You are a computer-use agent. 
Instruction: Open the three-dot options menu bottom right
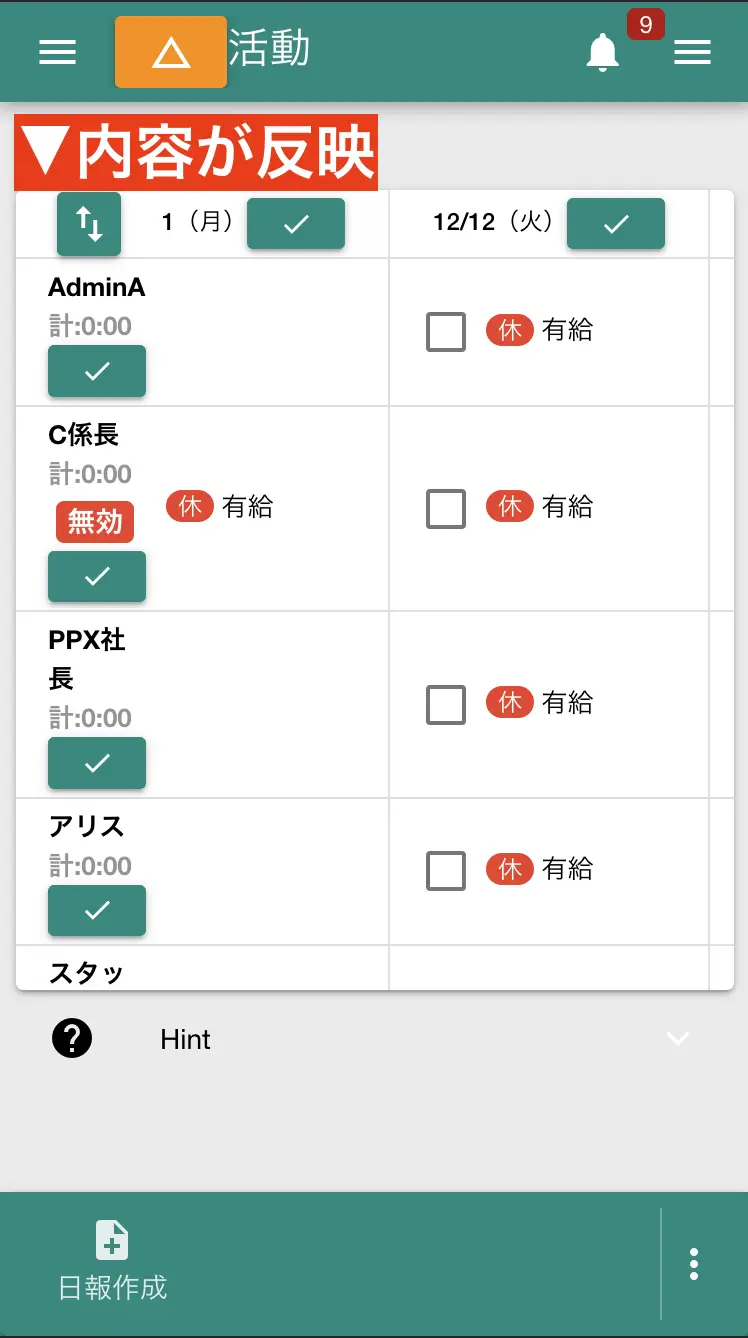[693, 1263]
